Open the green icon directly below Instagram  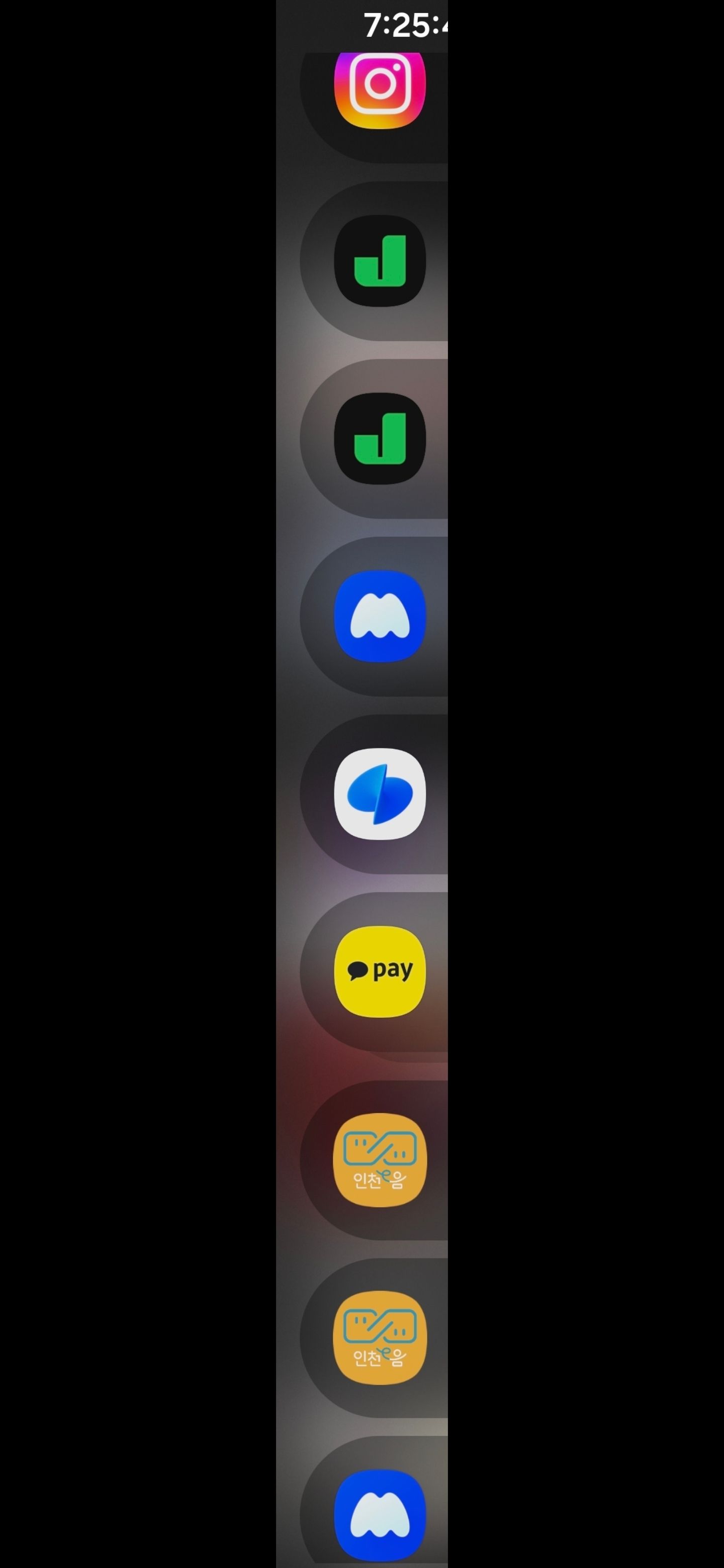[380, 260]
